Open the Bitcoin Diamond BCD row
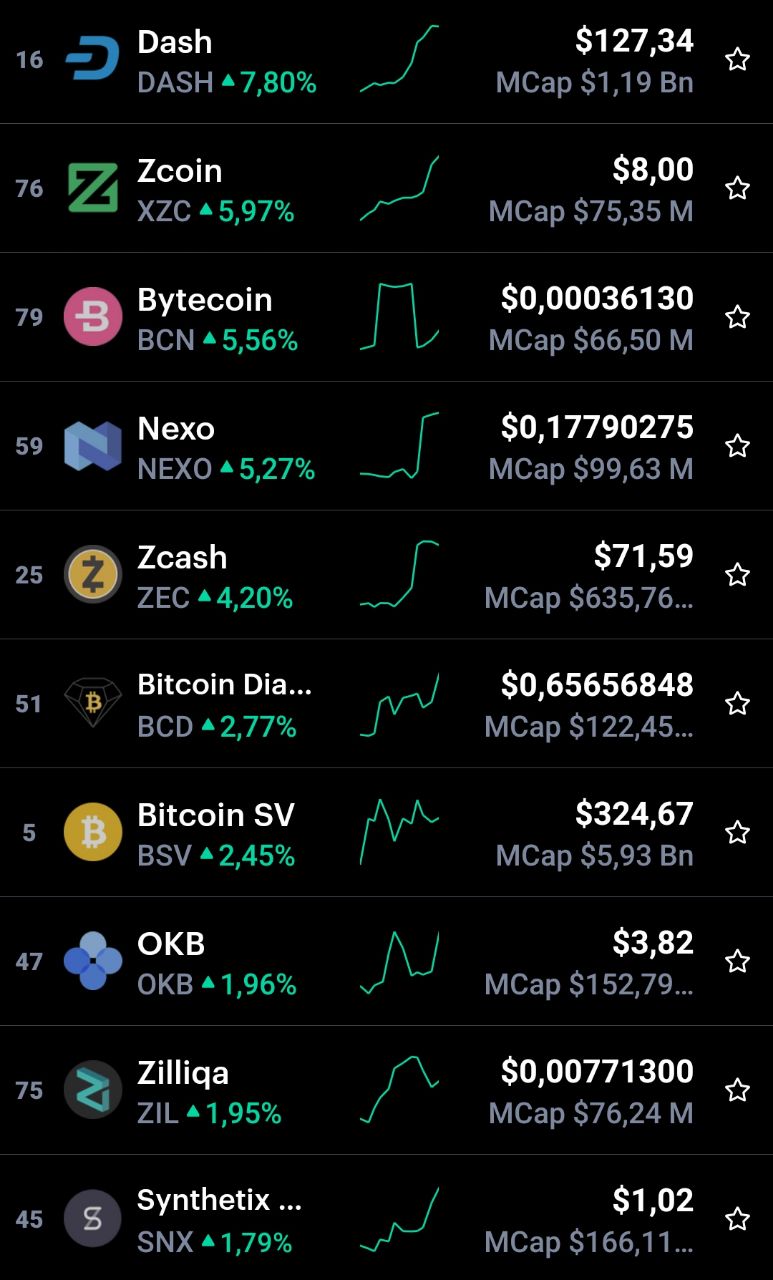773x1280 pixels. (x=386, y=704)
